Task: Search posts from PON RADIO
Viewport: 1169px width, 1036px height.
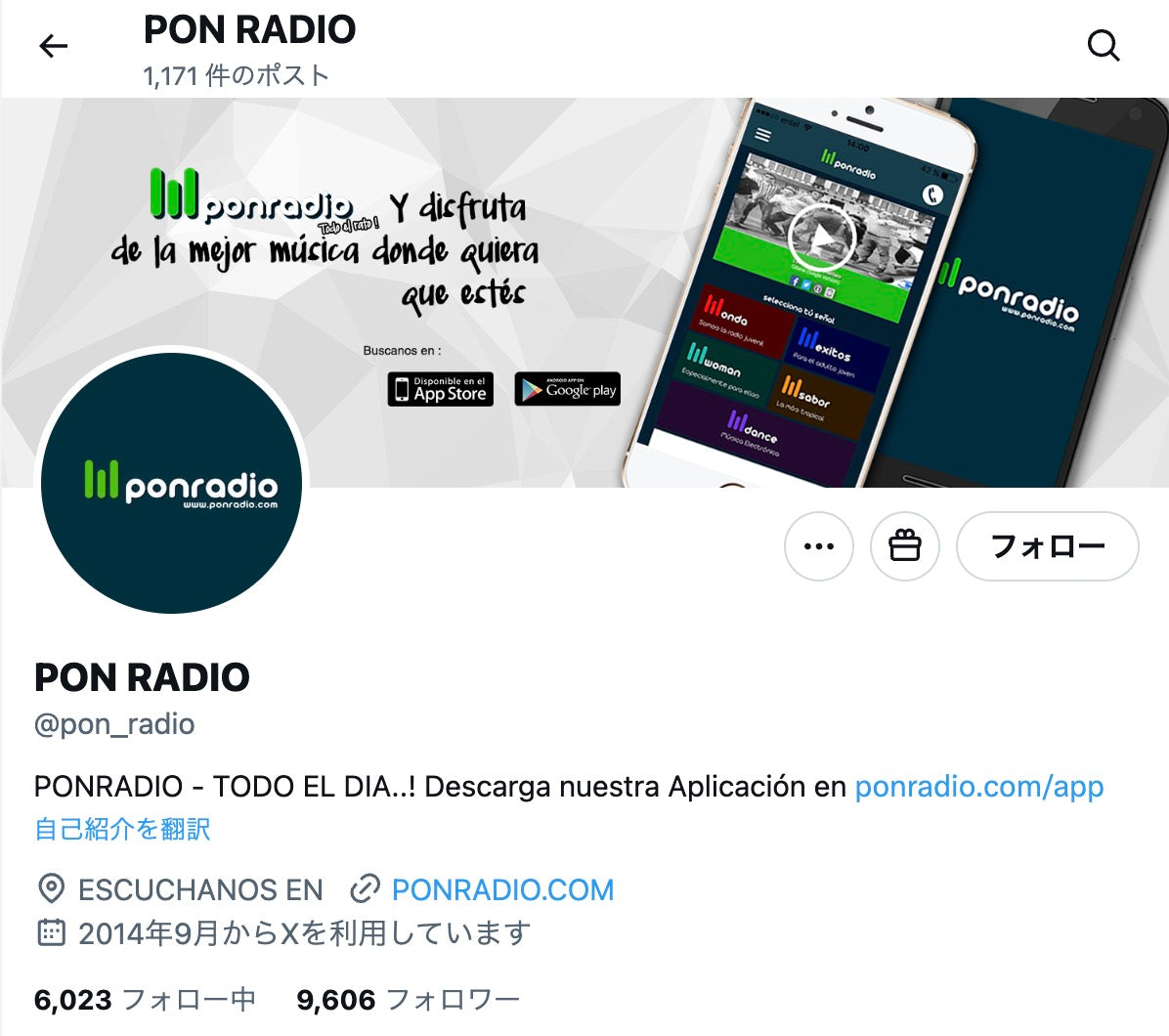Action: [1104, 46]
